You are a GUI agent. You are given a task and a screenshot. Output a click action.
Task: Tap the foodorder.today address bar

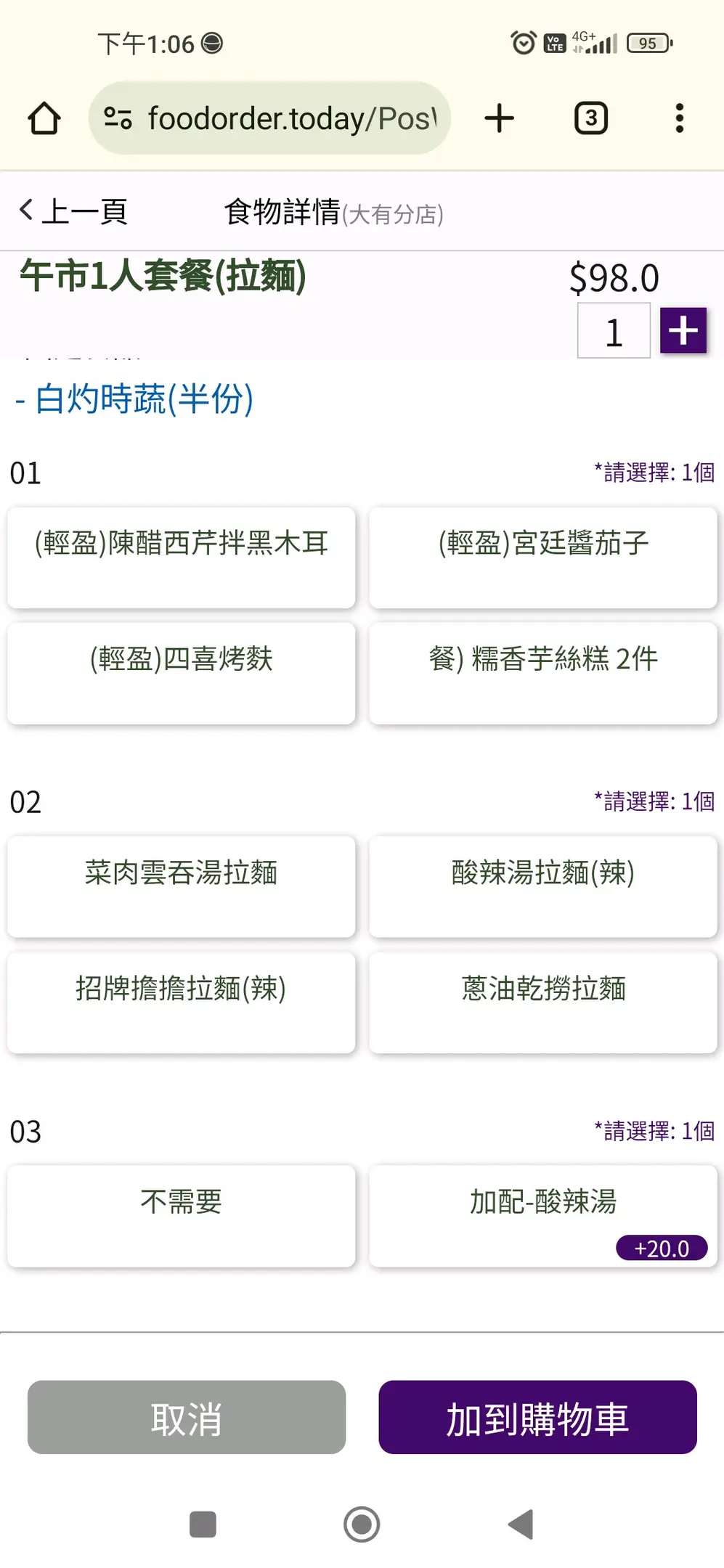click(269, 118)
